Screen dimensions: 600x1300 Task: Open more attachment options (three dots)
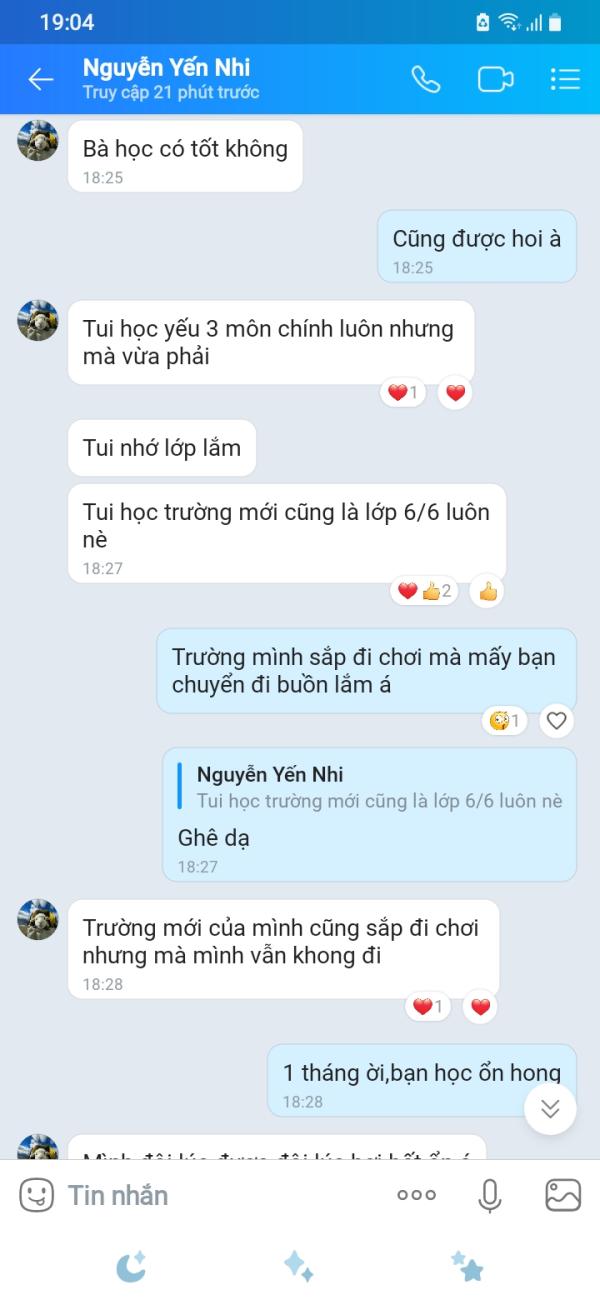coord(416,1195)
